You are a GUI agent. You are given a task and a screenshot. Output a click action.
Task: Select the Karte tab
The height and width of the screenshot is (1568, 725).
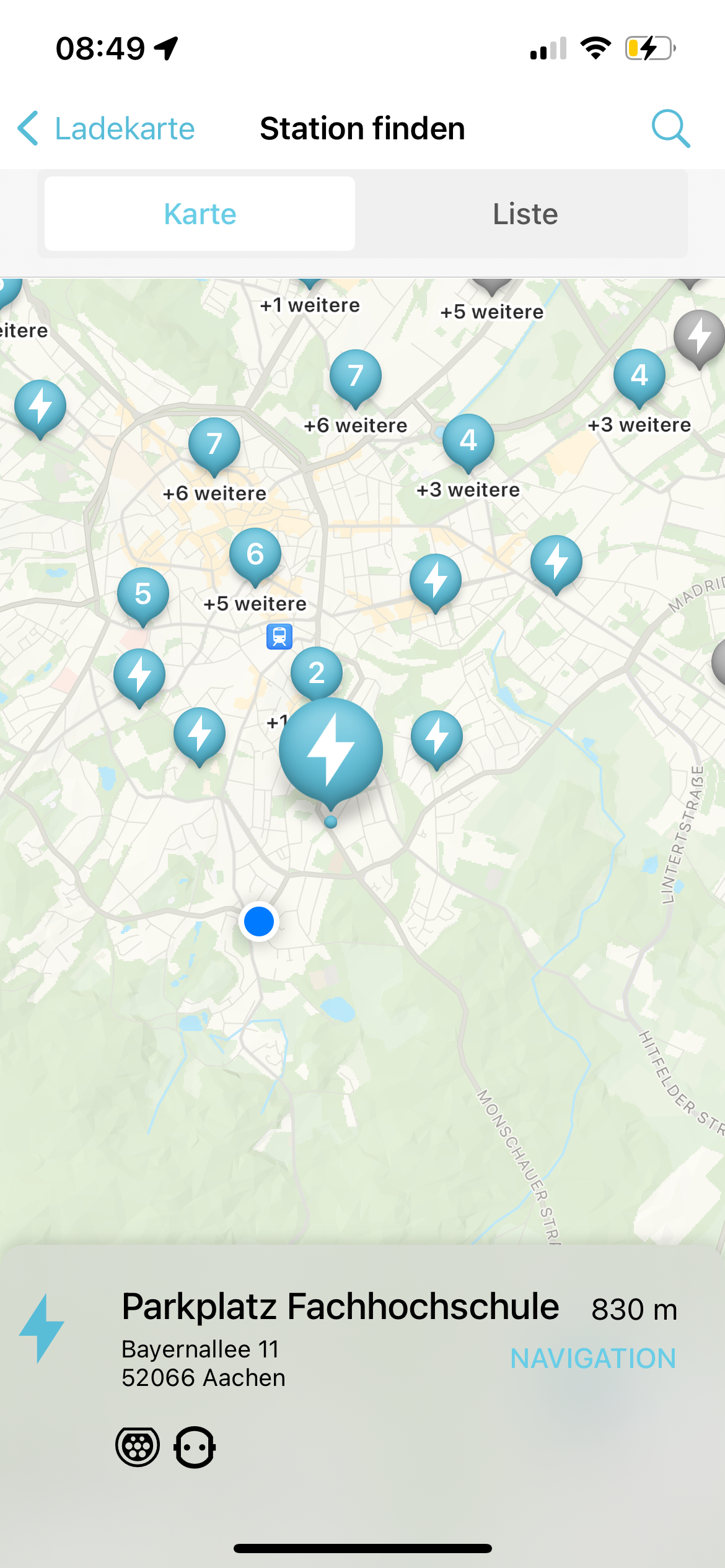click(200, 214)
